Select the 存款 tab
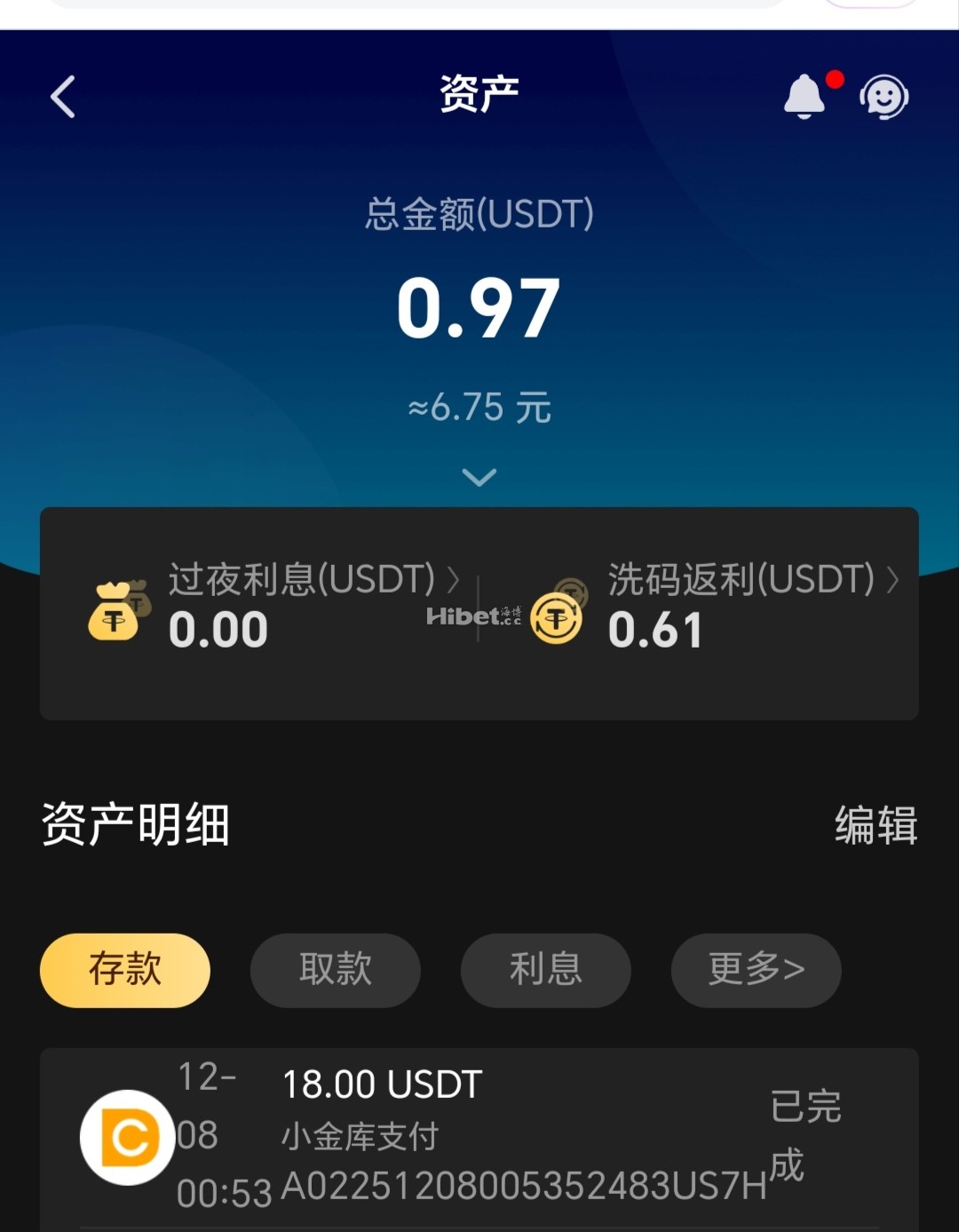This screenshot has width=959, height=1232. [x=124, y=971]
